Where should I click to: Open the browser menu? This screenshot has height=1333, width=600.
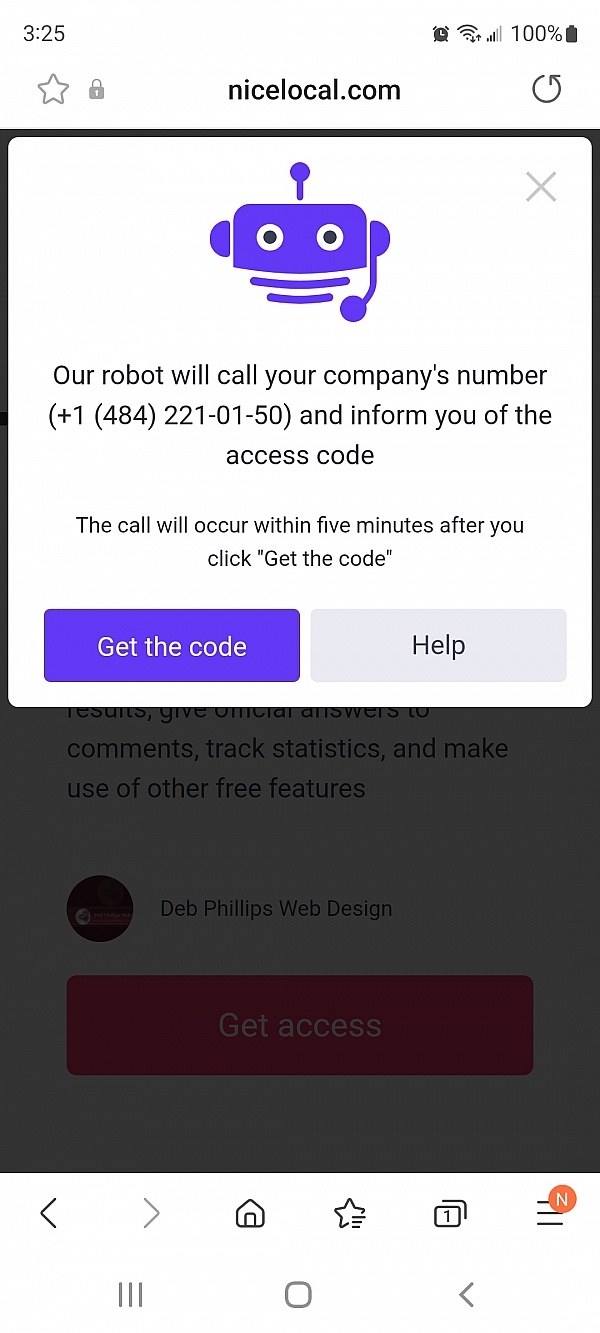[x=550, y=1212]
